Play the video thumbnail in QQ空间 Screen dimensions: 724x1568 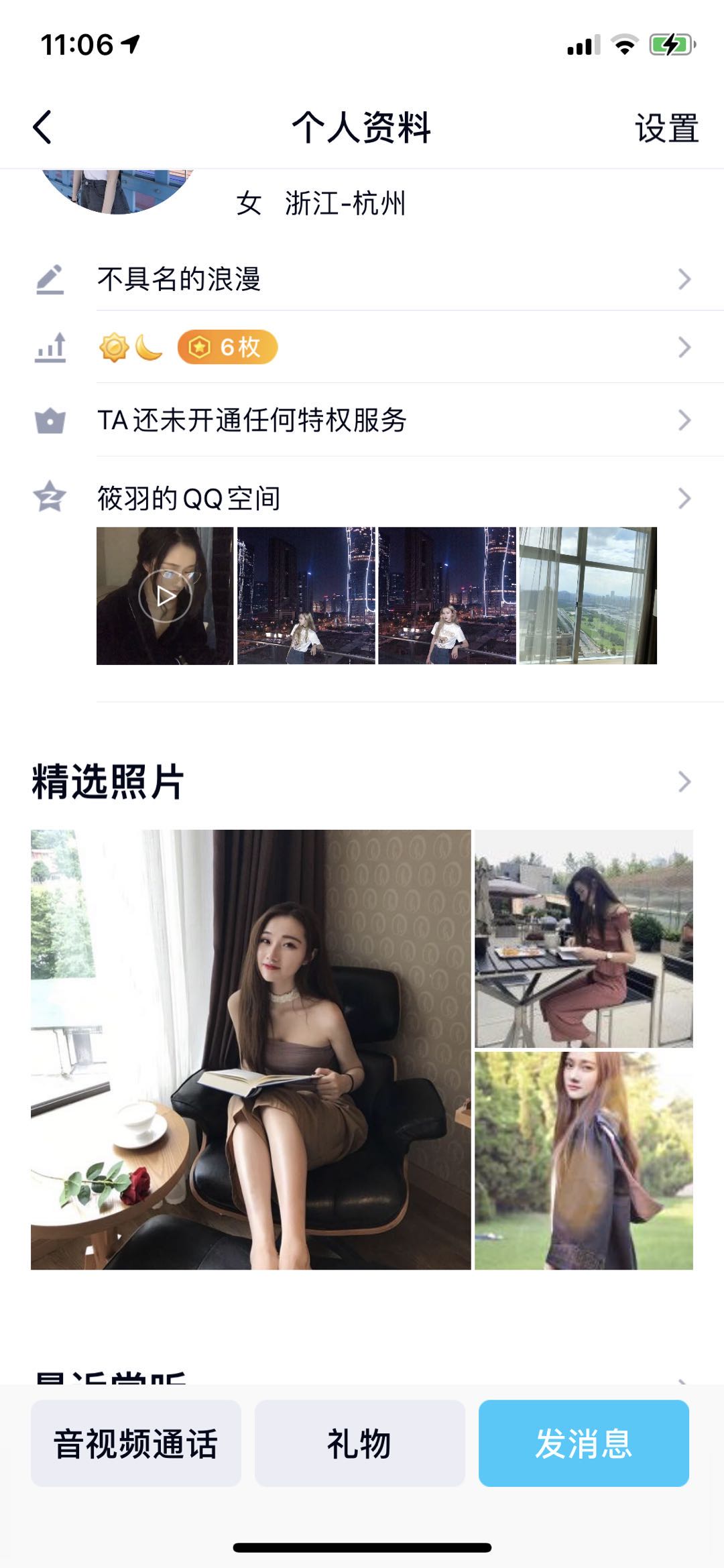tap(165, 596)
